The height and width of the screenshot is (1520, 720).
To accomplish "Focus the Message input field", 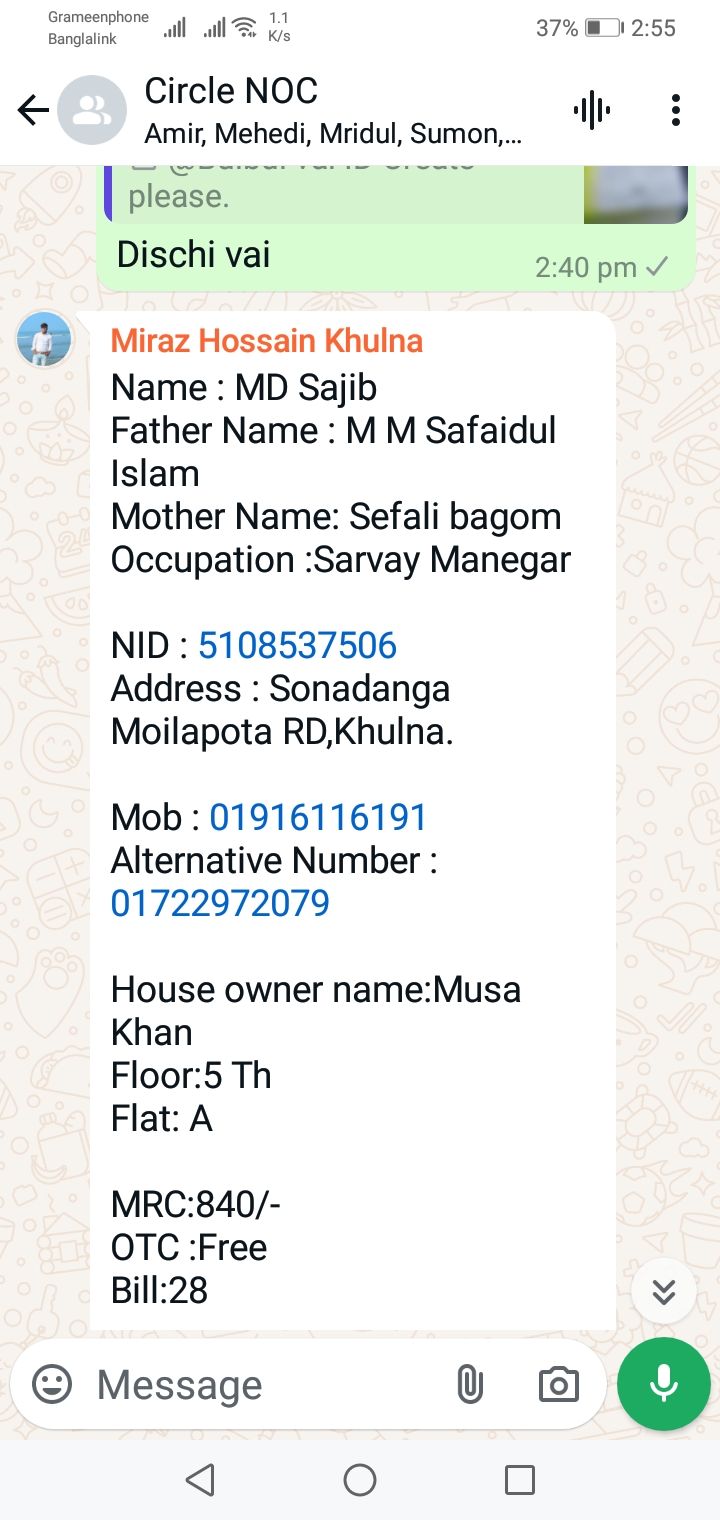I will tap(265, 1385).
